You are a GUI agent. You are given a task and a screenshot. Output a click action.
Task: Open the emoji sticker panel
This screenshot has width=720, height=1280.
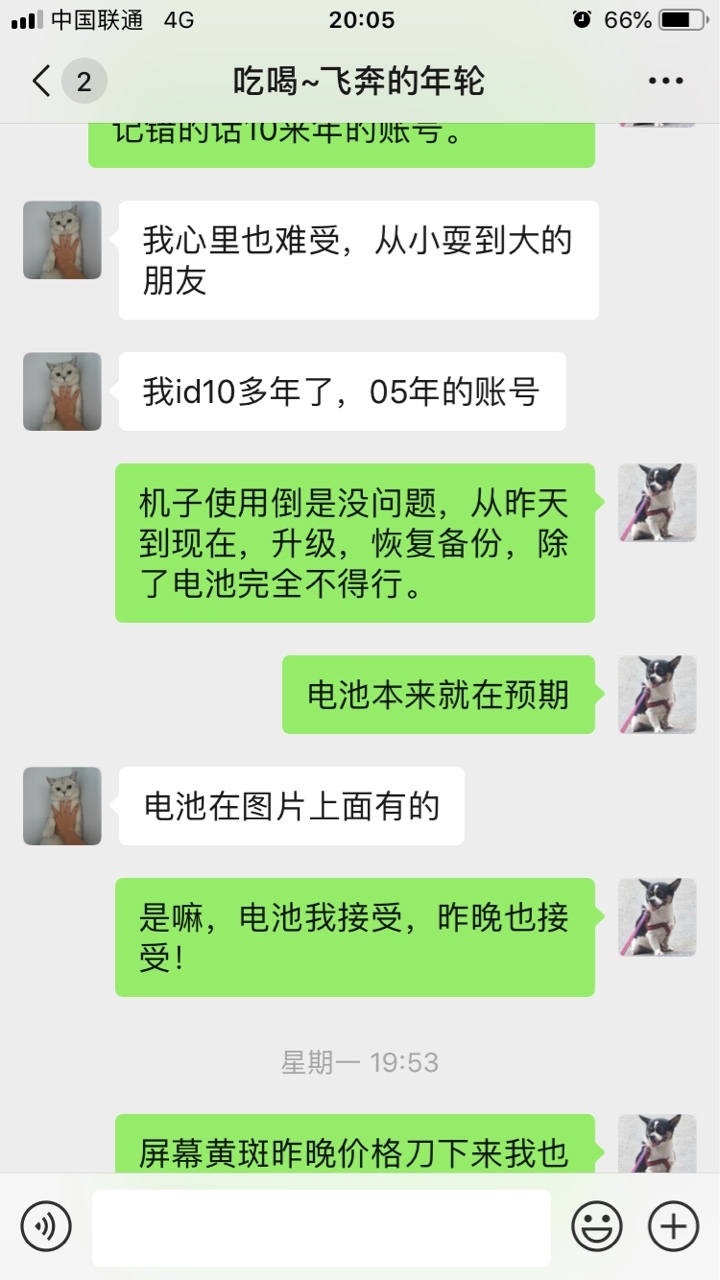597,1226
